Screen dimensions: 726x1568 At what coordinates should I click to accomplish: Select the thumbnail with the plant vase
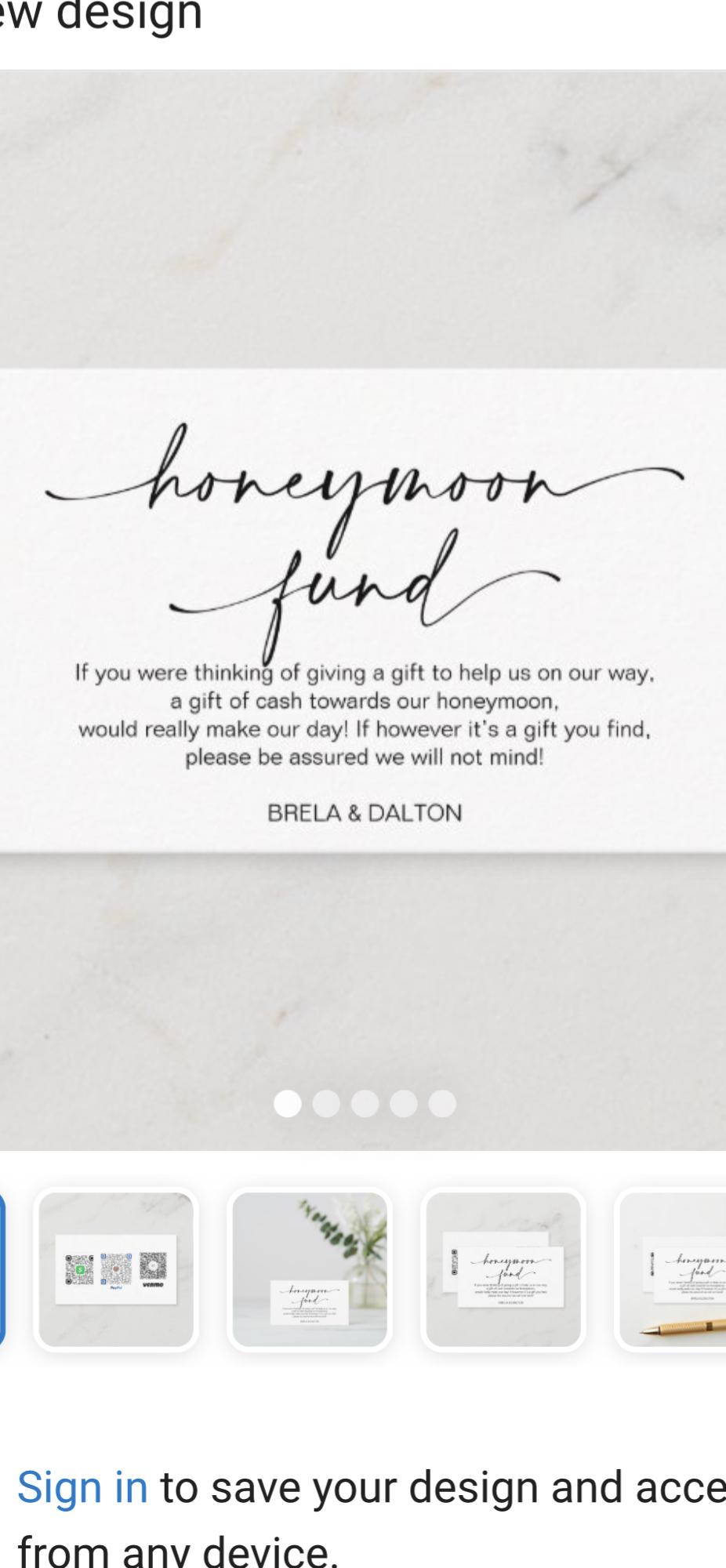pos(310,1269)
